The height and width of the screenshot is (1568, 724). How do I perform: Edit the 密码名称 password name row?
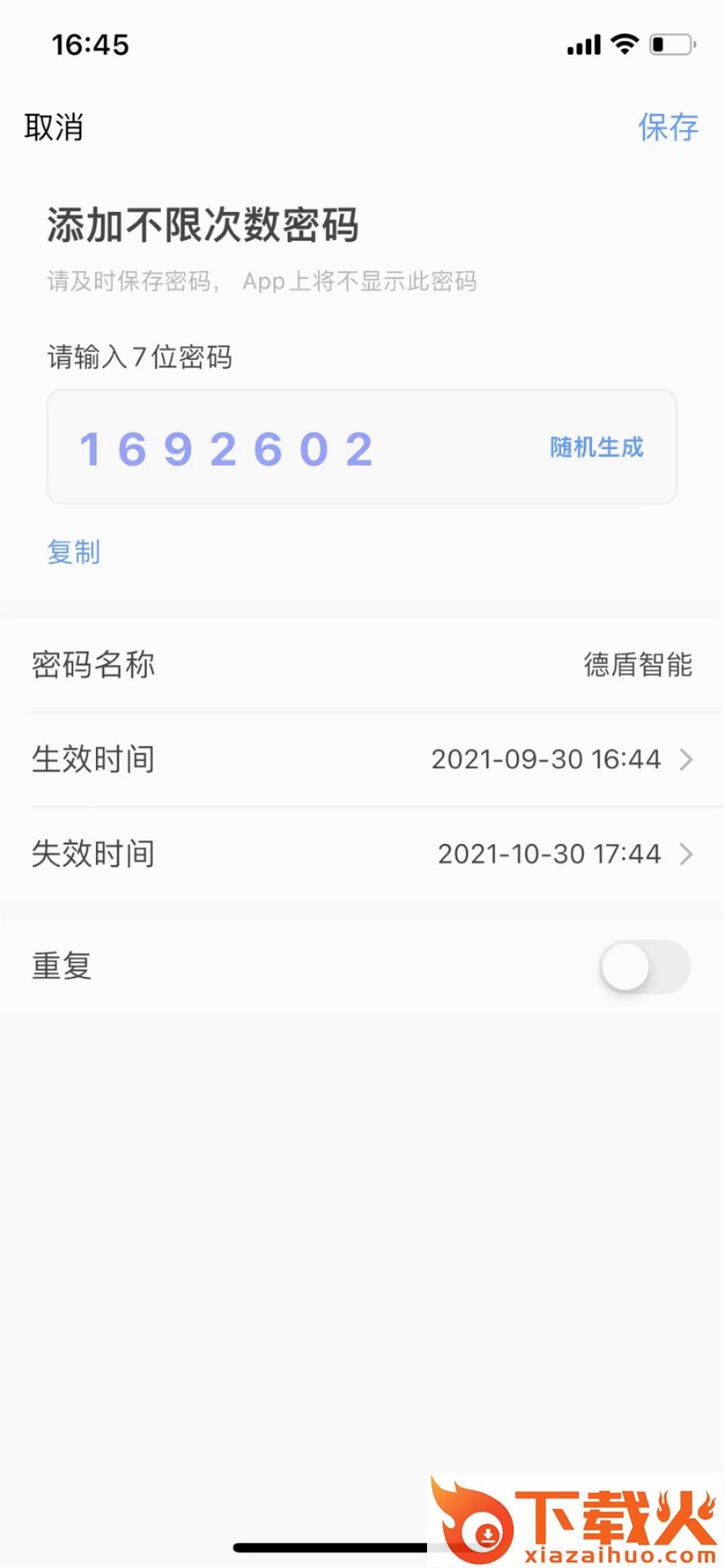click(362, 665)
